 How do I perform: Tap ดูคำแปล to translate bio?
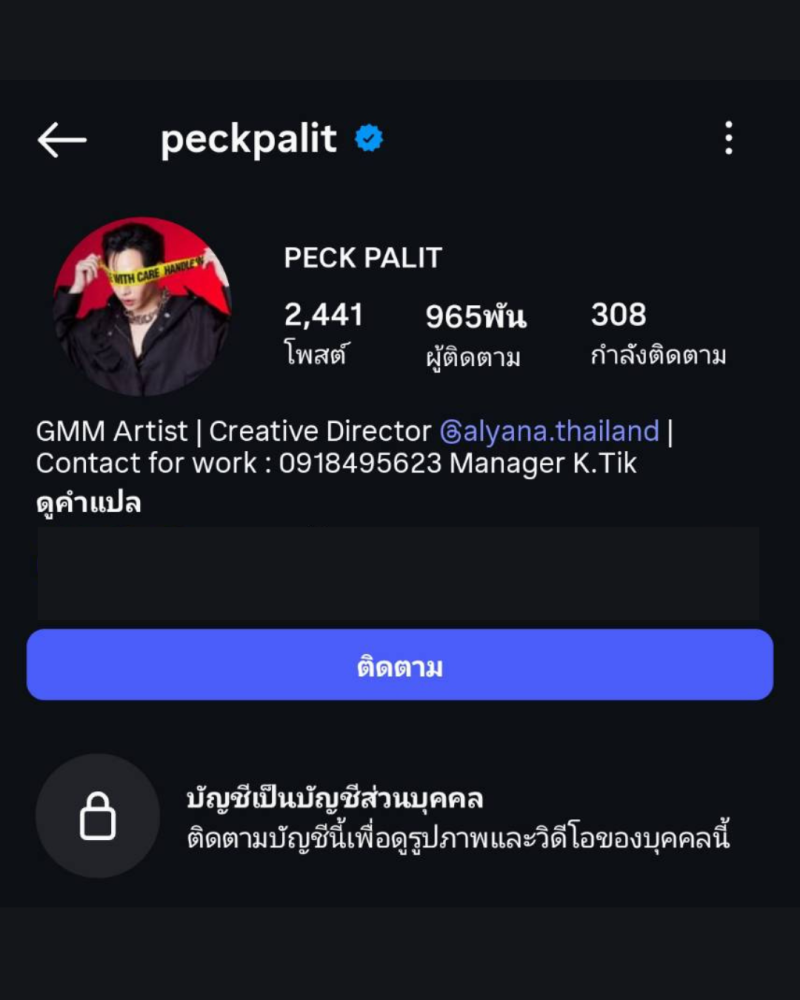point(88,502)
